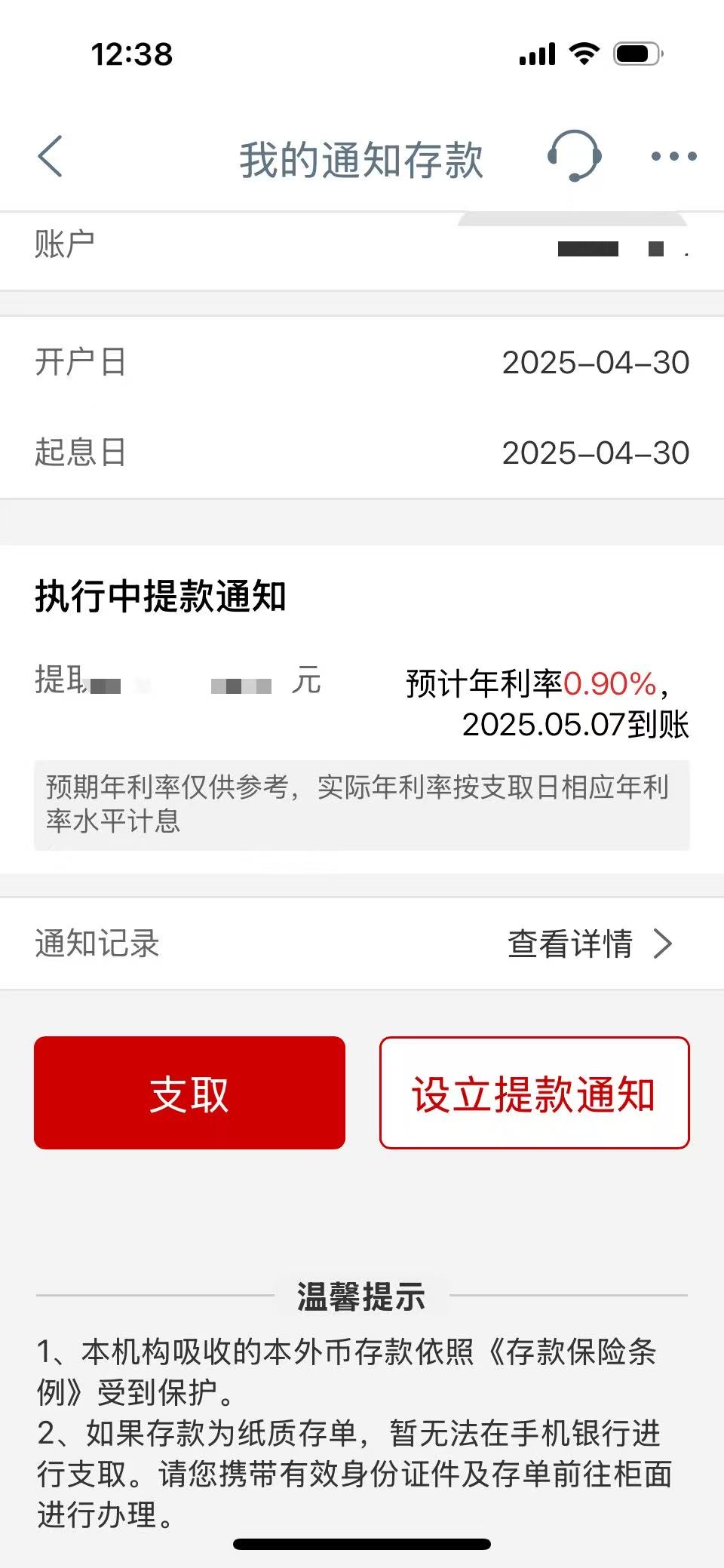Tap the red 支取 button

[189, 1093]
